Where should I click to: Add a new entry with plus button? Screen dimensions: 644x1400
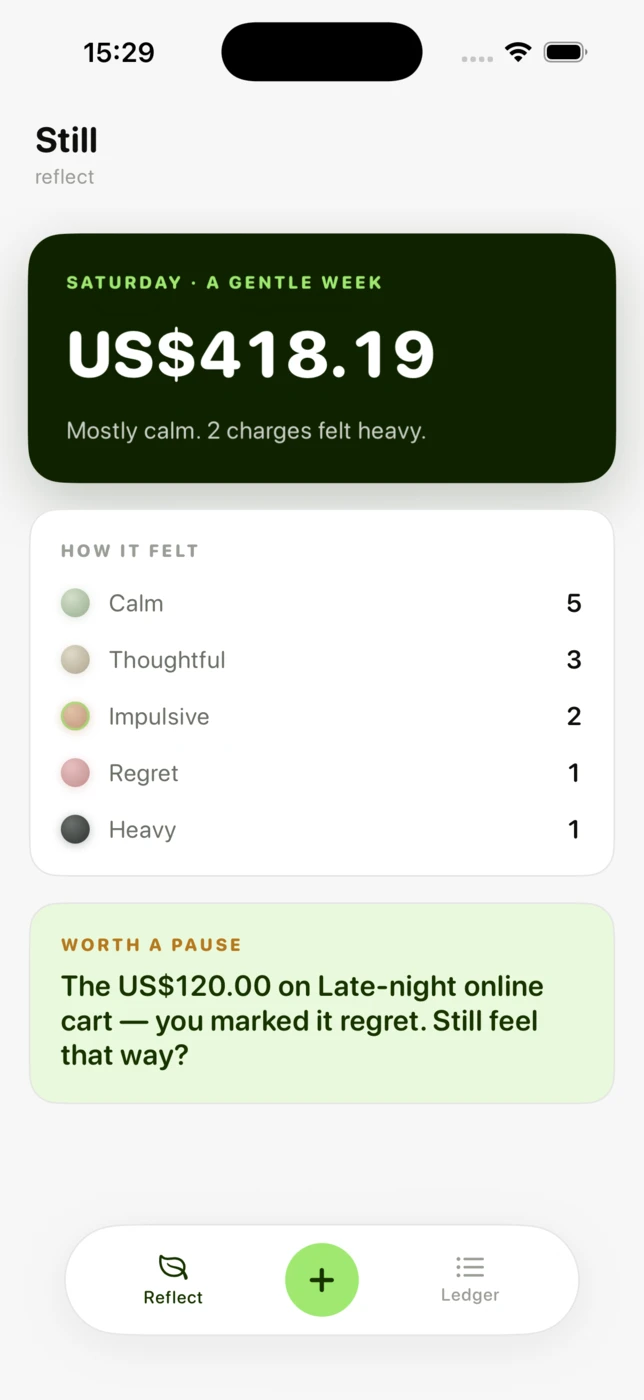[x=322, y=1280]
